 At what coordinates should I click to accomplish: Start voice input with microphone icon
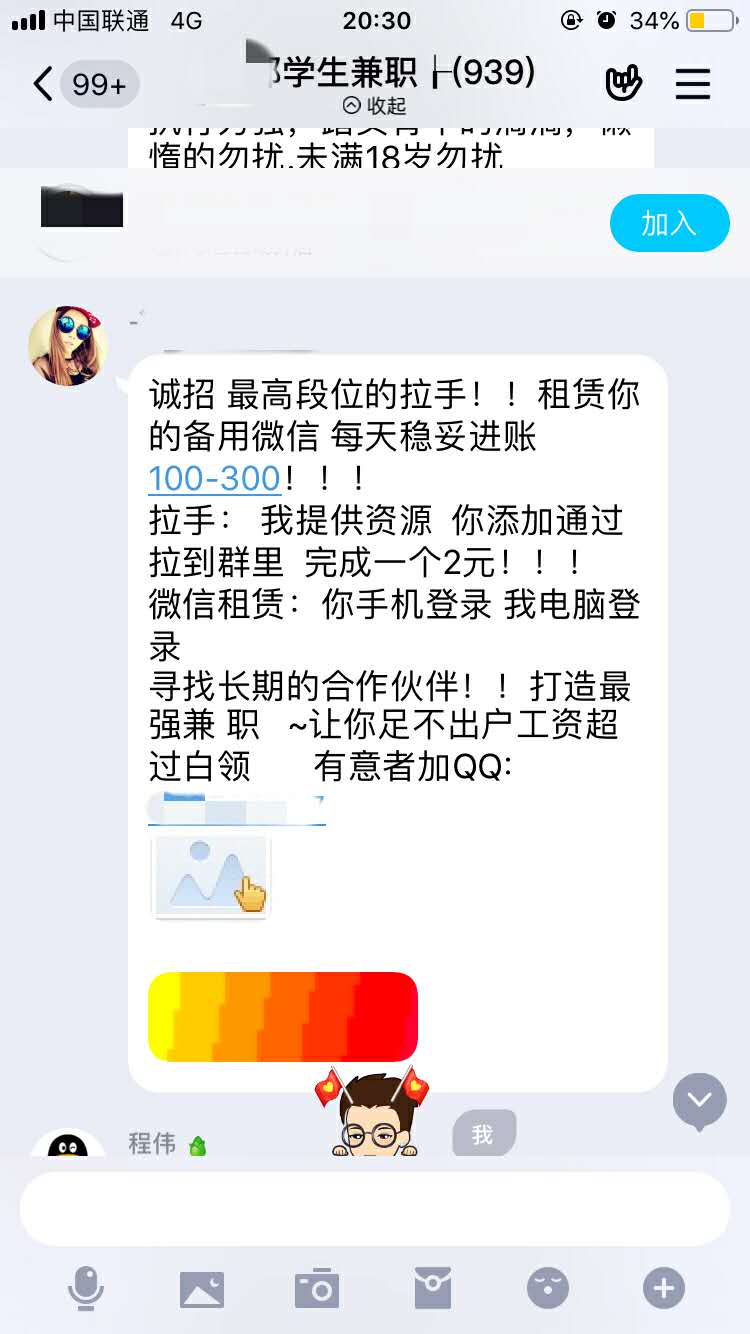pos(86,1288)
